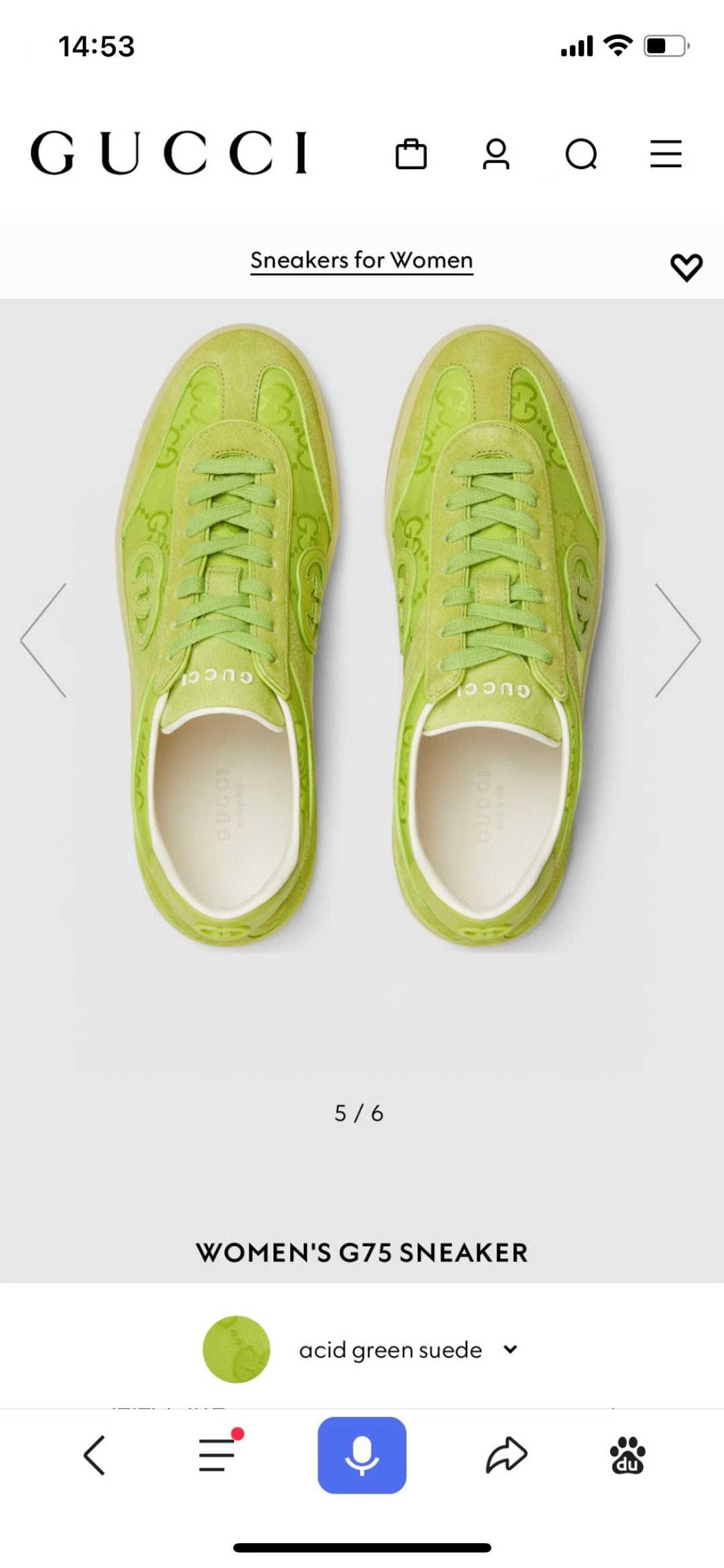Share this page

tap(506, 1455)
